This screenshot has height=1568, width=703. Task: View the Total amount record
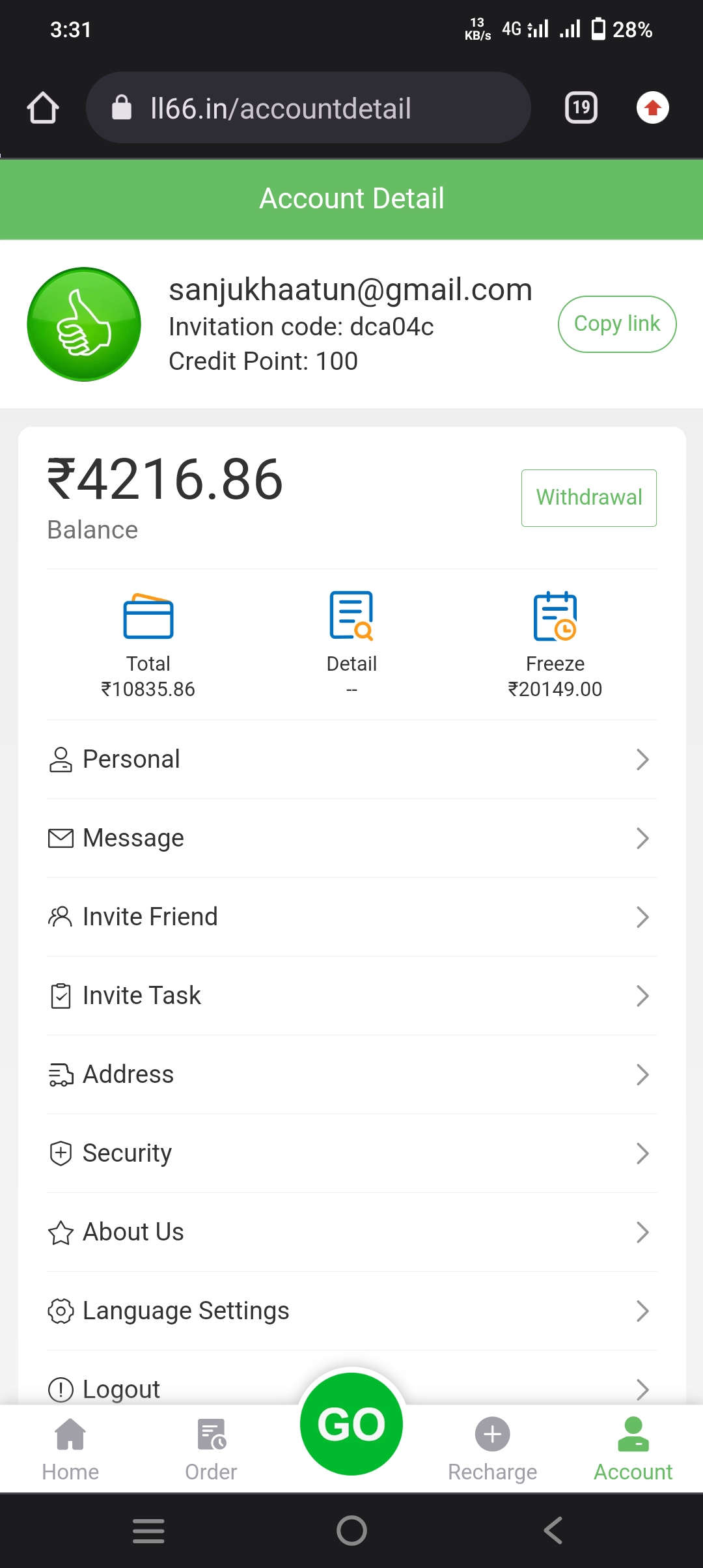(148, 645)
